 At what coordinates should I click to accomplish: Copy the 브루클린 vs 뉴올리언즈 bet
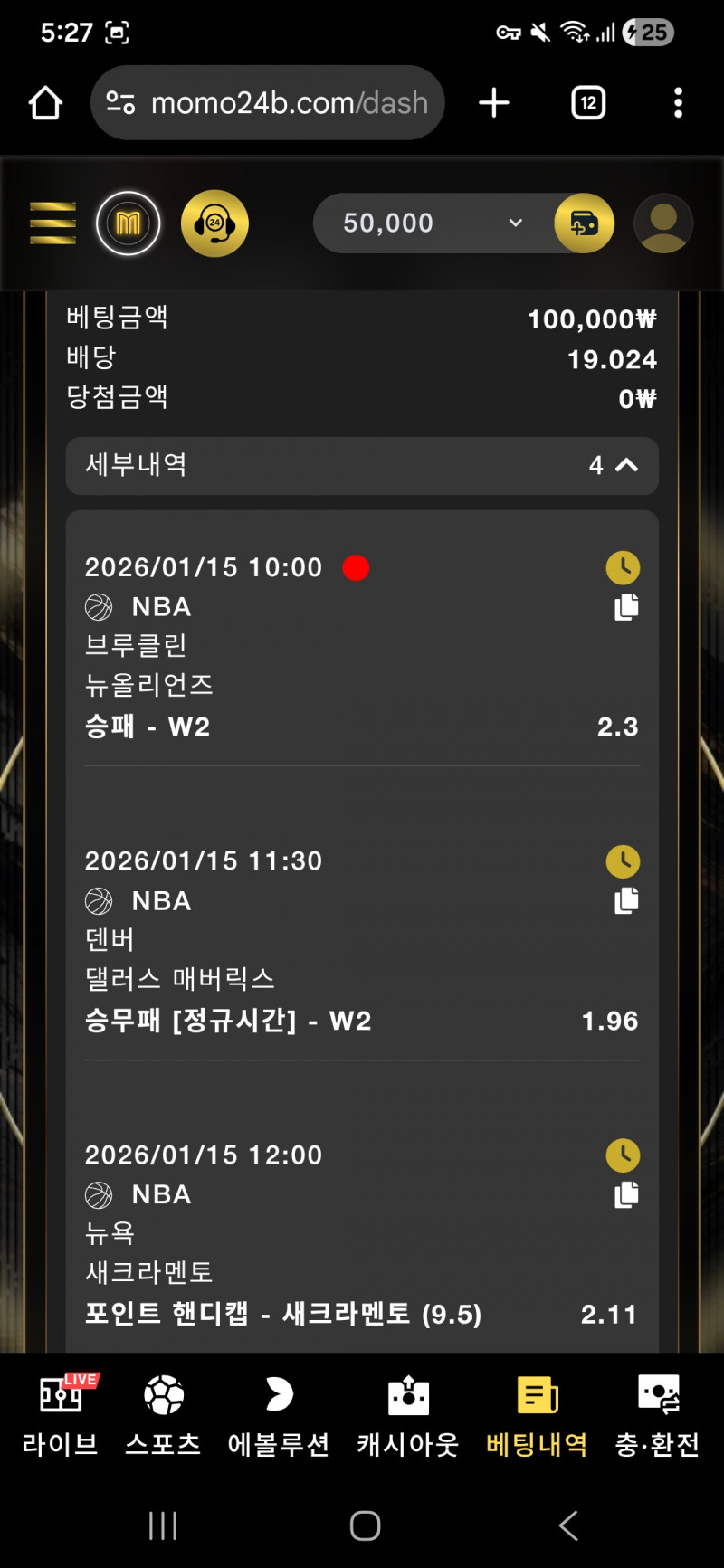coord(626,607)
